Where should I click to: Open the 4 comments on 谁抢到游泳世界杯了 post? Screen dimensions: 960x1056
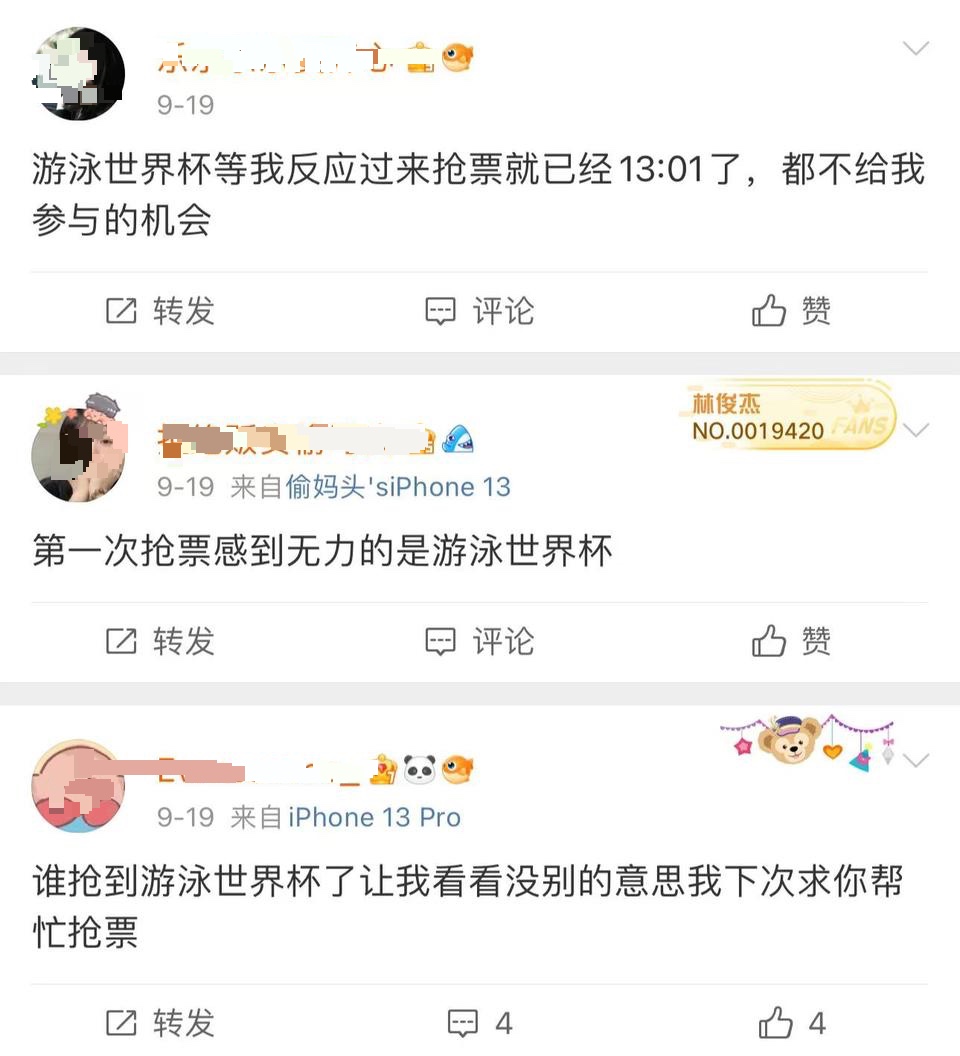pyautogui.click(x=480, y=1022)
